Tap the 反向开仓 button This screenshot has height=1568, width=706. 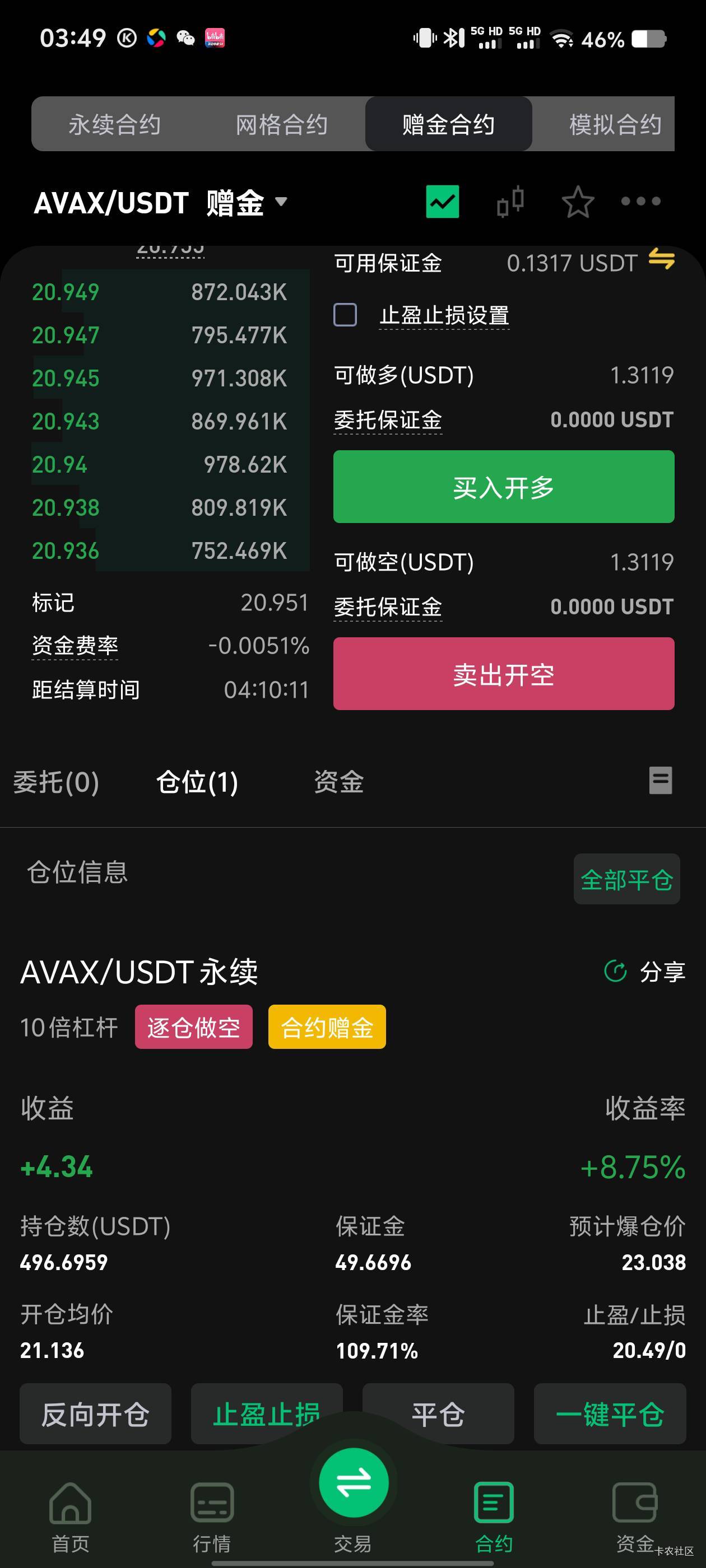96,1413
